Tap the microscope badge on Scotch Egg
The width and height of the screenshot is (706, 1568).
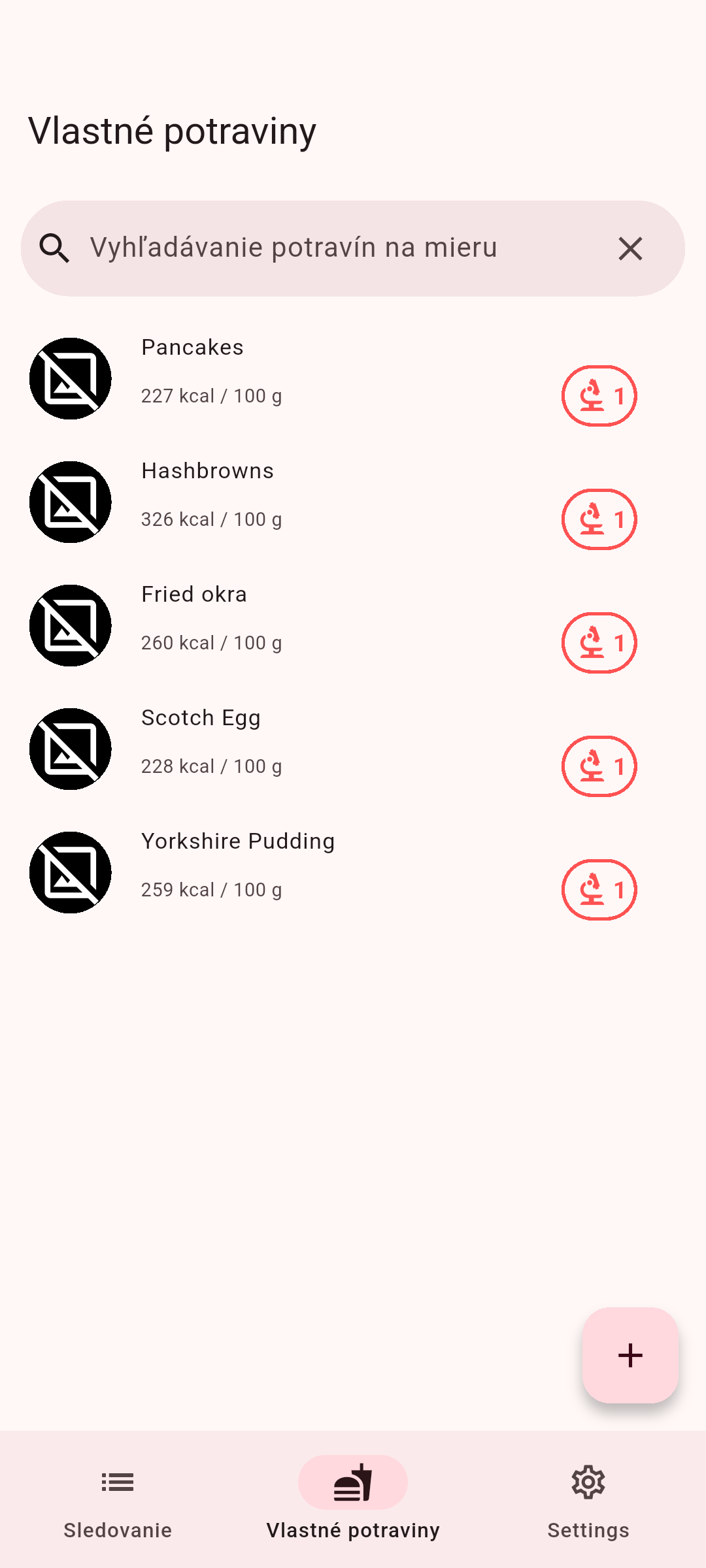pyautogui.click(x=599, y=766)
